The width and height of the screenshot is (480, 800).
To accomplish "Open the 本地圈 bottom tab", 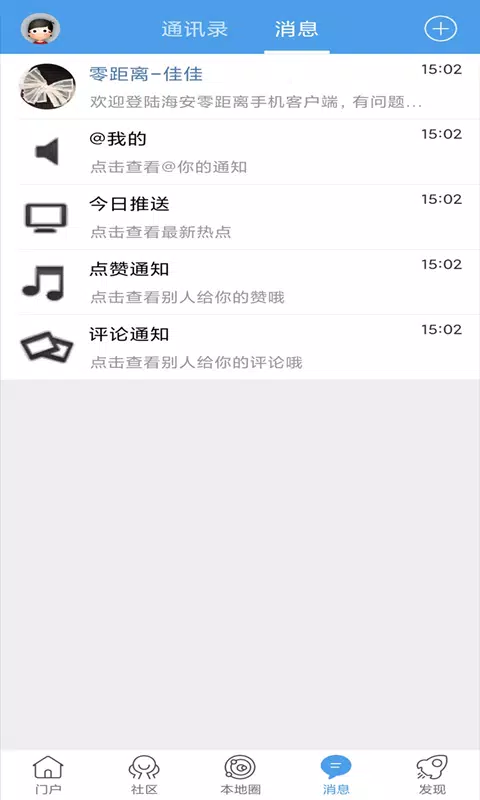I will click(x=240, y=775).
